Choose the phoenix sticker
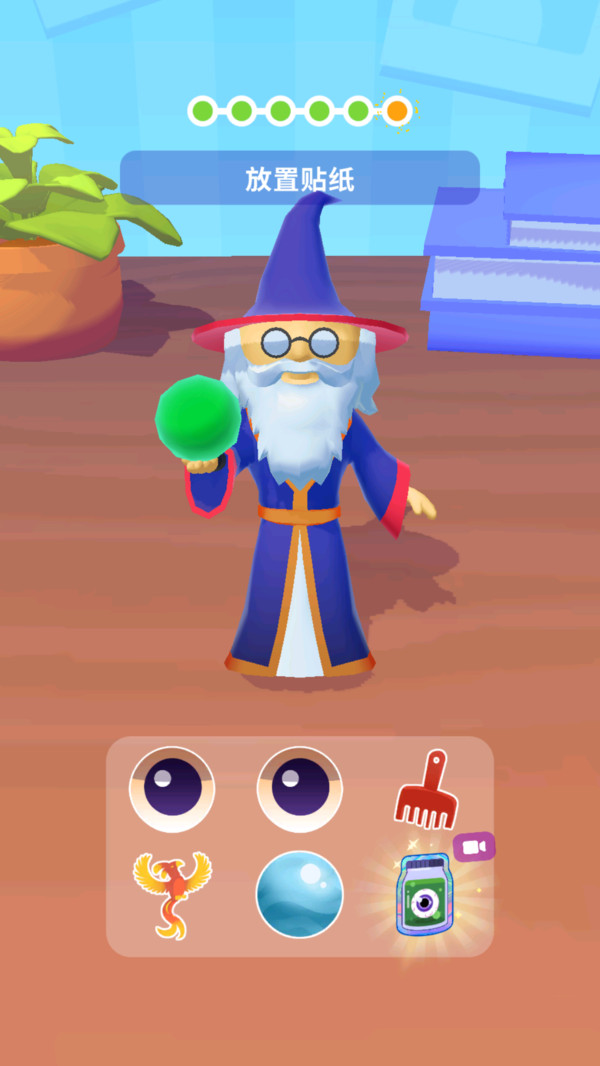Image resolution: width=600 pixels, height=1066 pixels. [172, 894]
